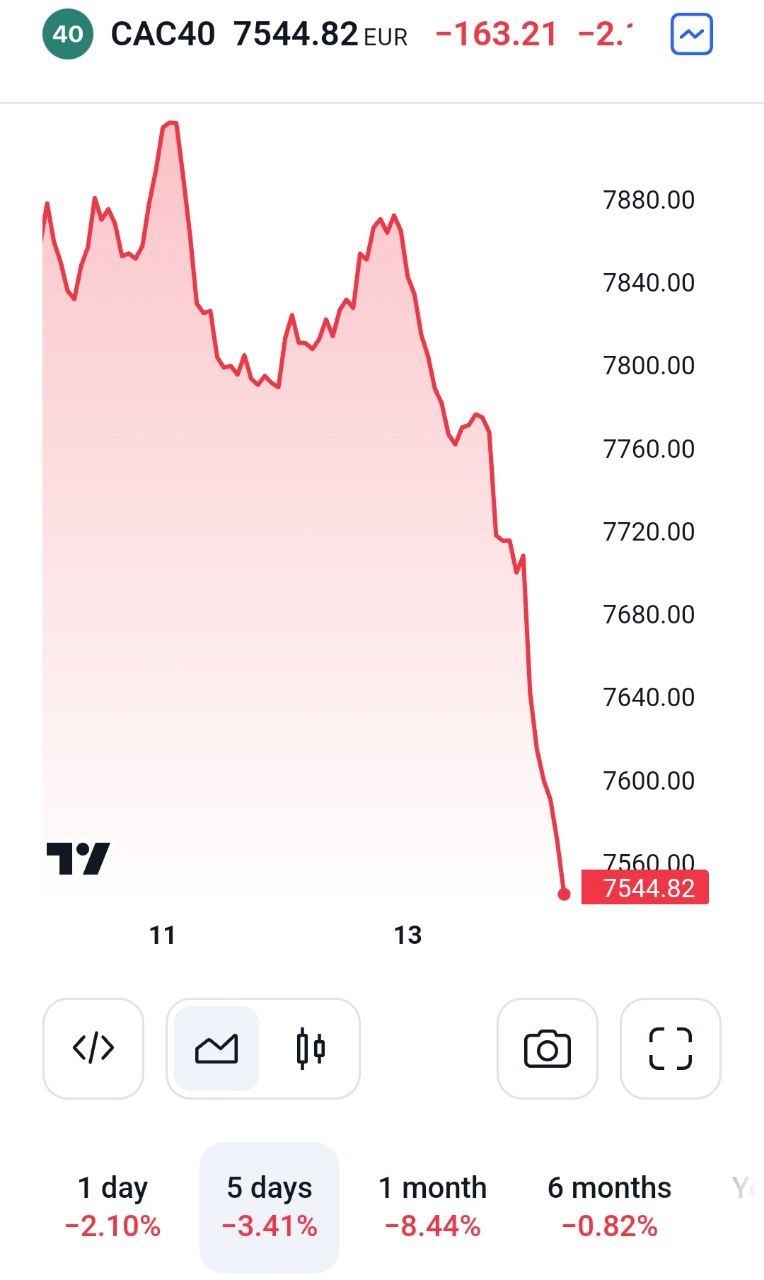Switch to candlestick chart view
The width and height of the screenshot is (764, 1280).
point(310,1048)
